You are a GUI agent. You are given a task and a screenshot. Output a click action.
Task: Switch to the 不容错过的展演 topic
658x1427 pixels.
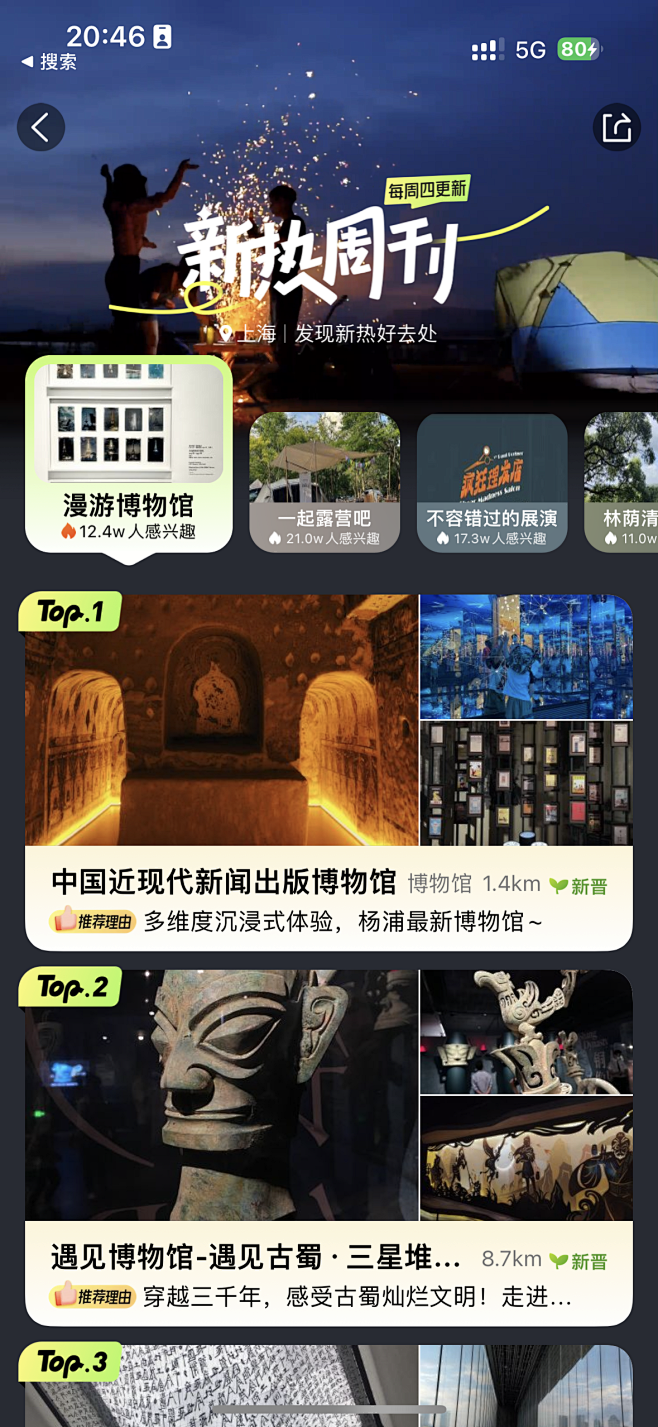pyautogui.click(x=492, y=482)
